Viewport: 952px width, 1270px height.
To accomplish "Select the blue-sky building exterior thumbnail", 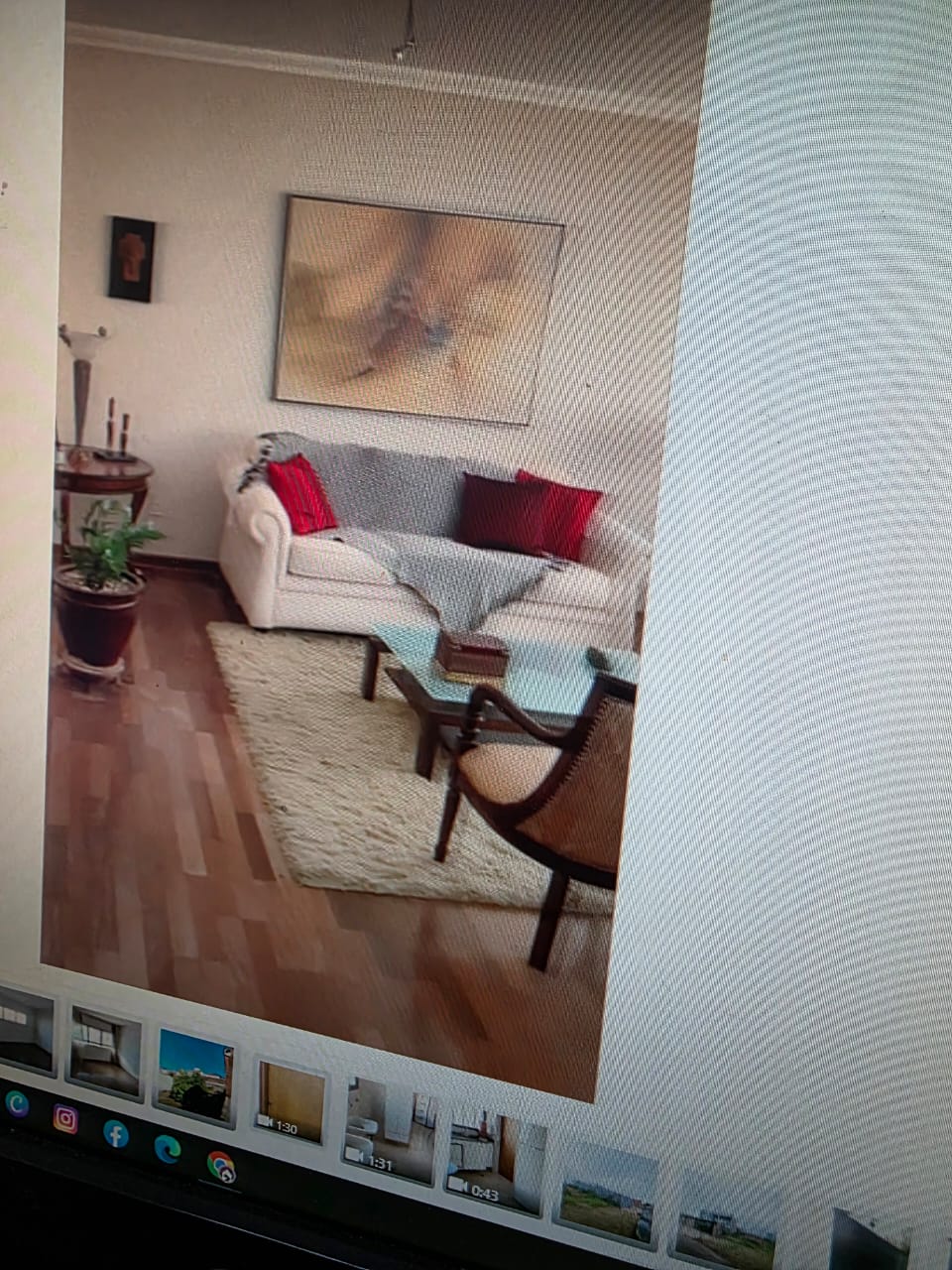I will tap(194, 1076).
